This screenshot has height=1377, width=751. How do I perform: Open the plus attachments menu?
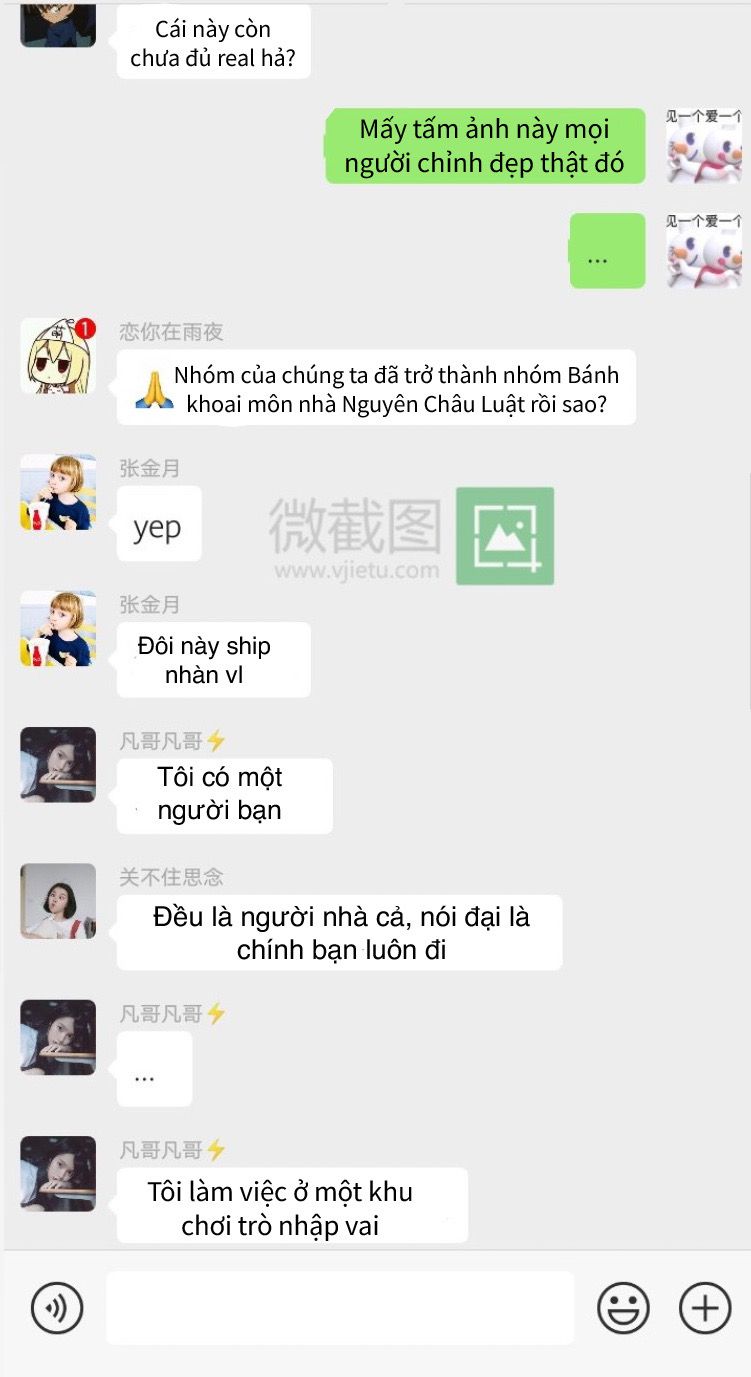pyautogui.click(x=705, y=1307)
